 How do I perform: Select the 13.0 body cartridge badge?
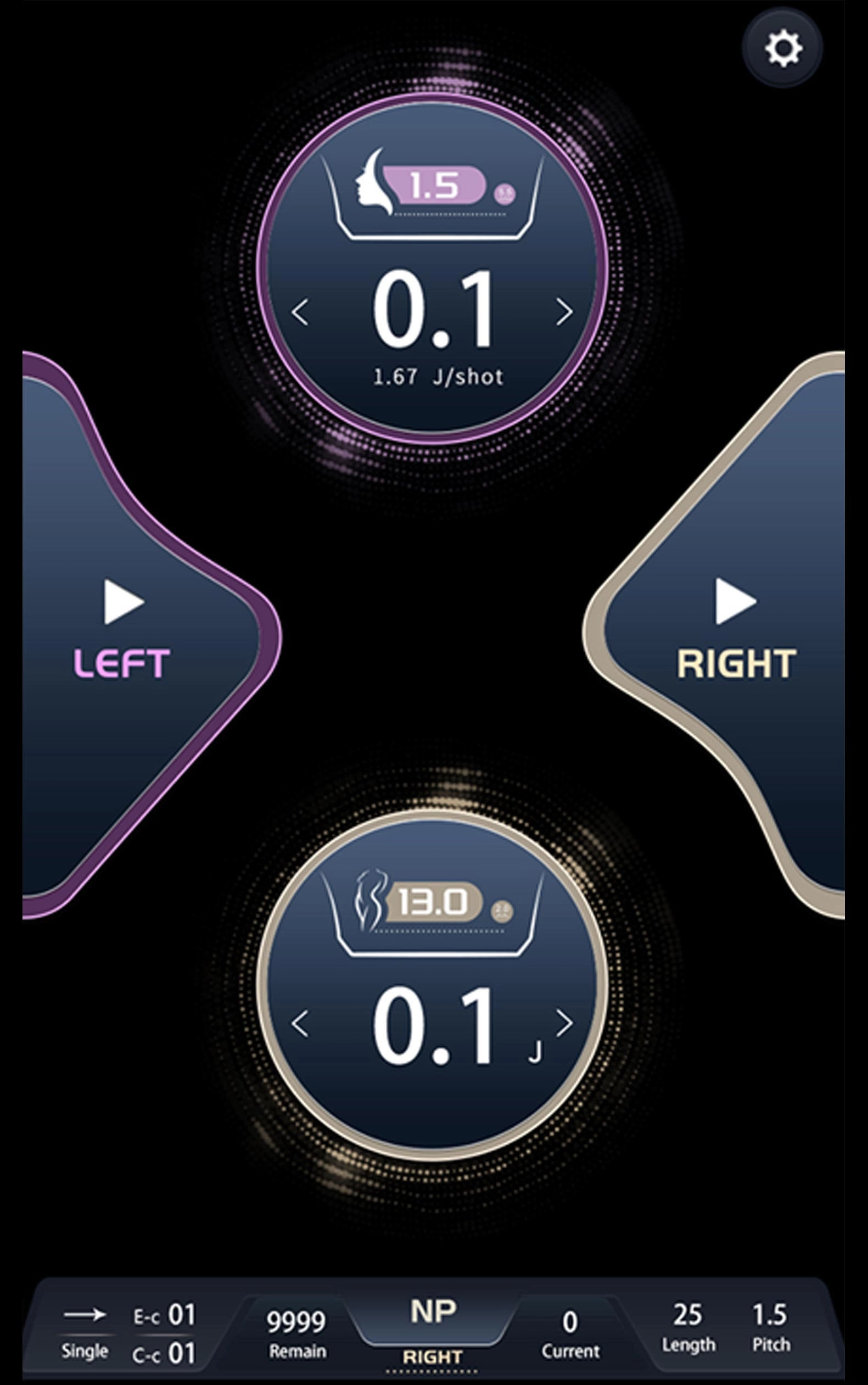point(433,902)
